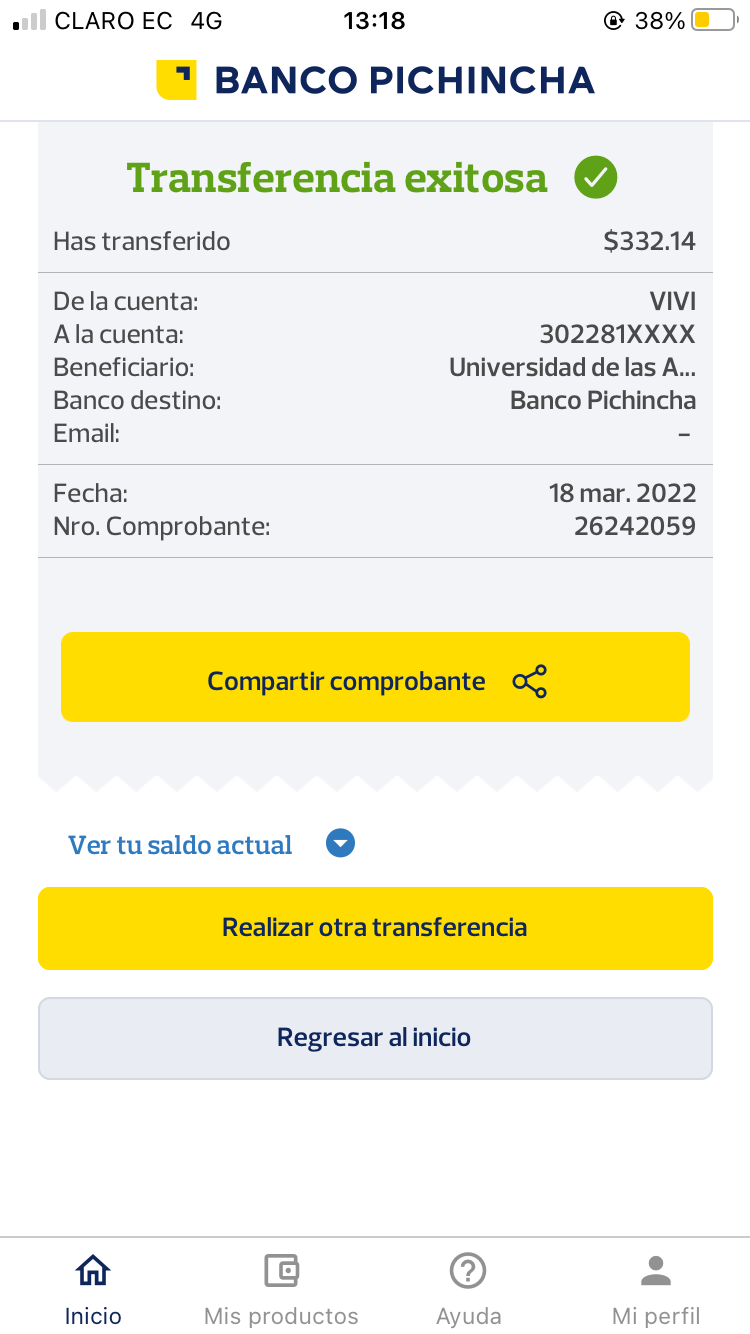
Task: Go to the Inicio tab
Action: click(93, 1288)
